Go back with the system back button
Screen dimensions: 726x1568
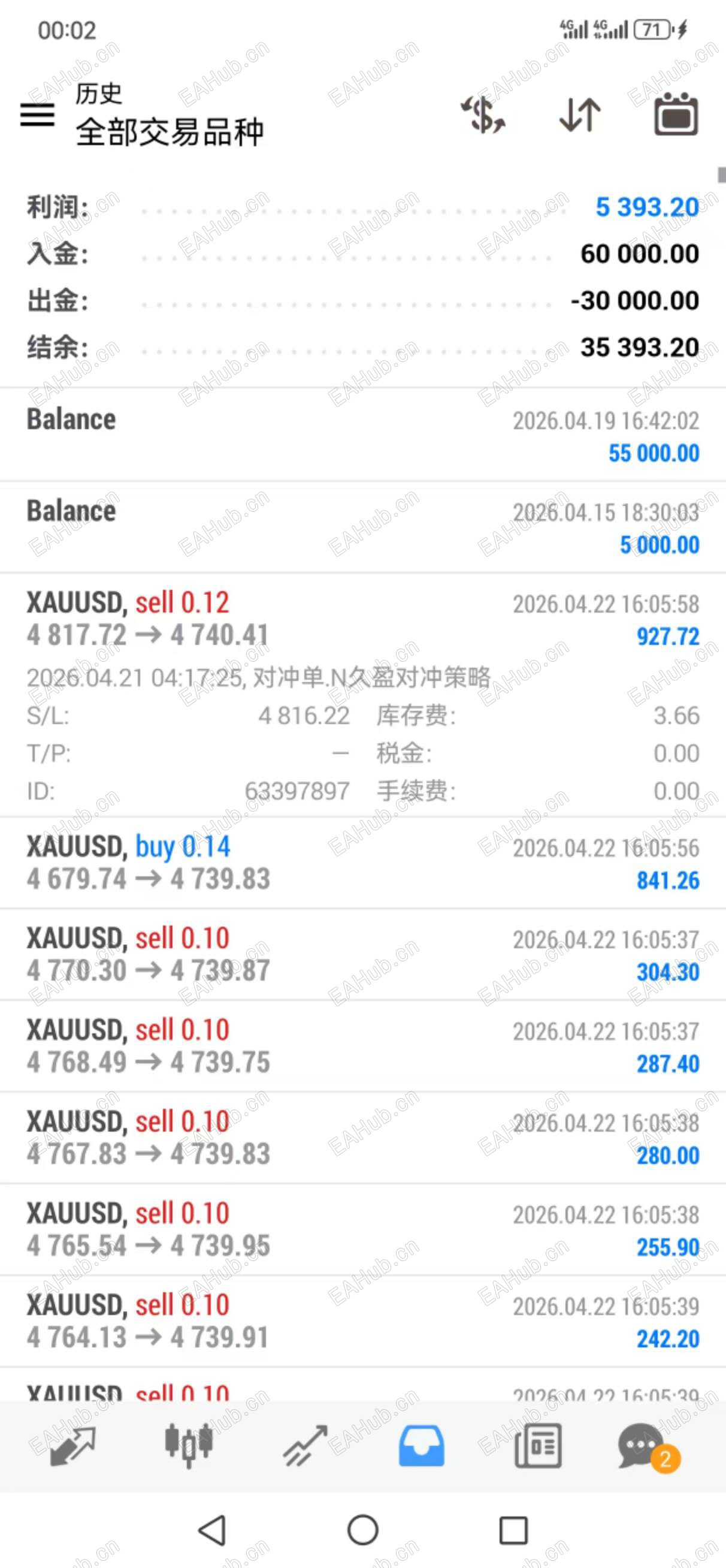(213, 1530)
